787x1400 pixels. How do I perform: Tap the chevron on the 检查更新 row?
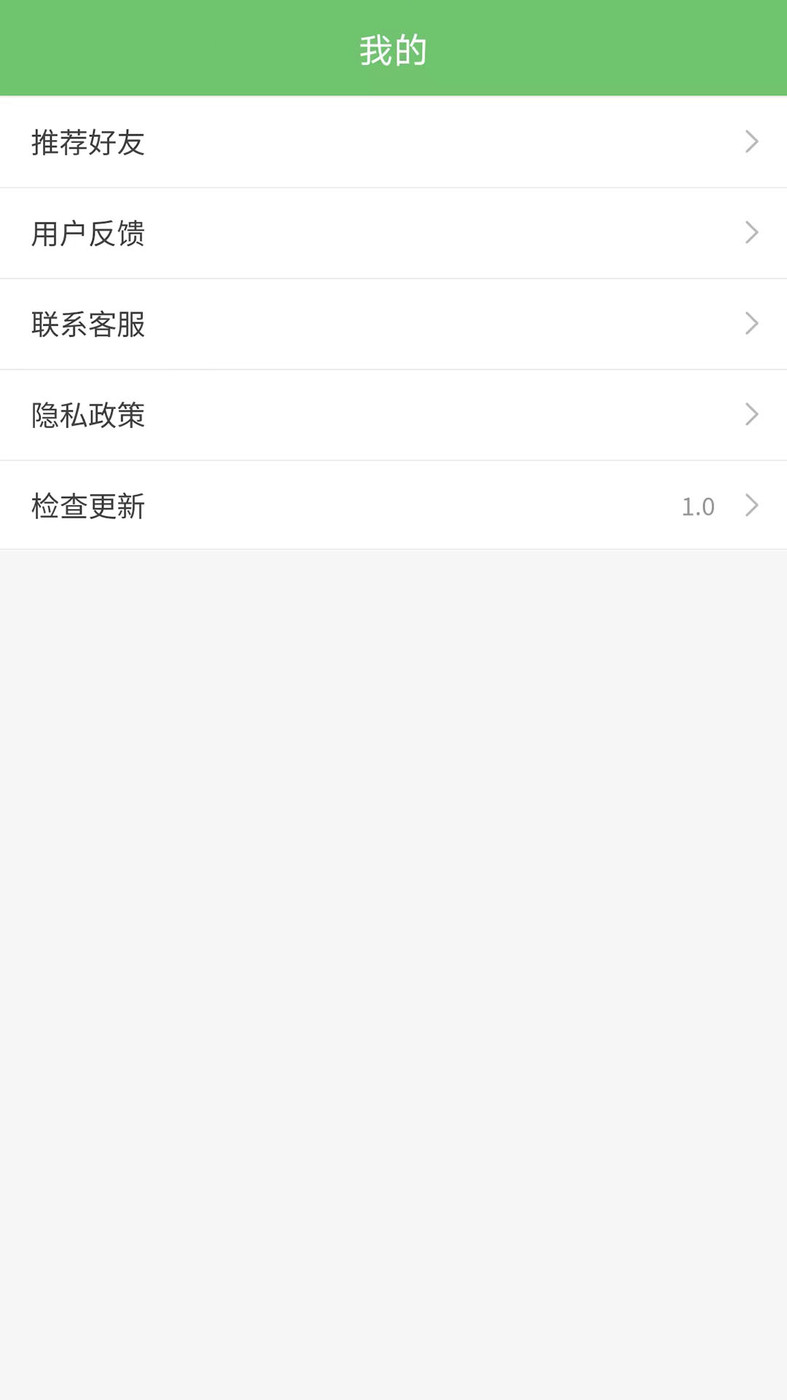751,505
